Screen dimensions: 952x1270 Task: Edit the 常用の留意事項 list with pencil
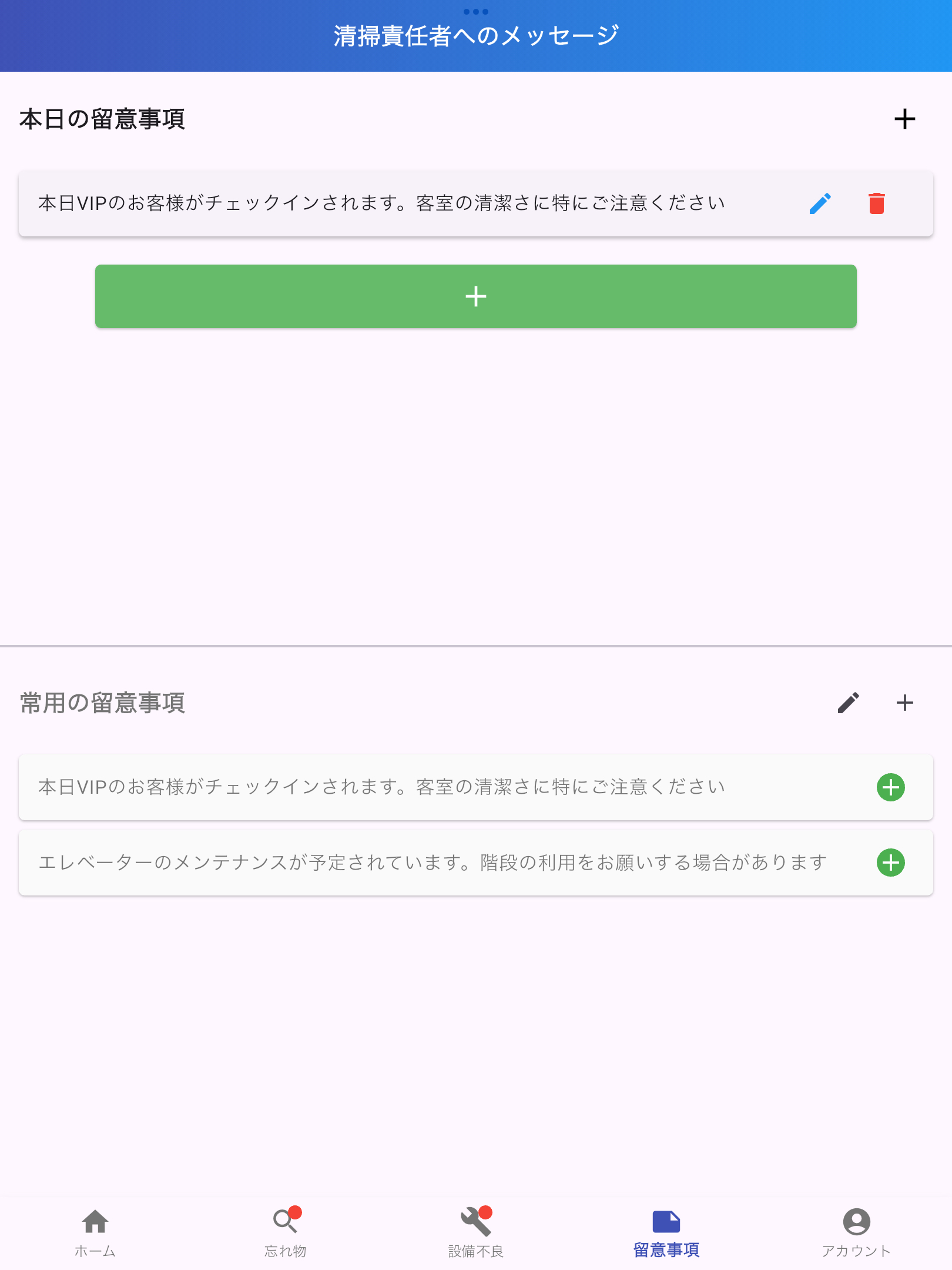coord(848,703)
